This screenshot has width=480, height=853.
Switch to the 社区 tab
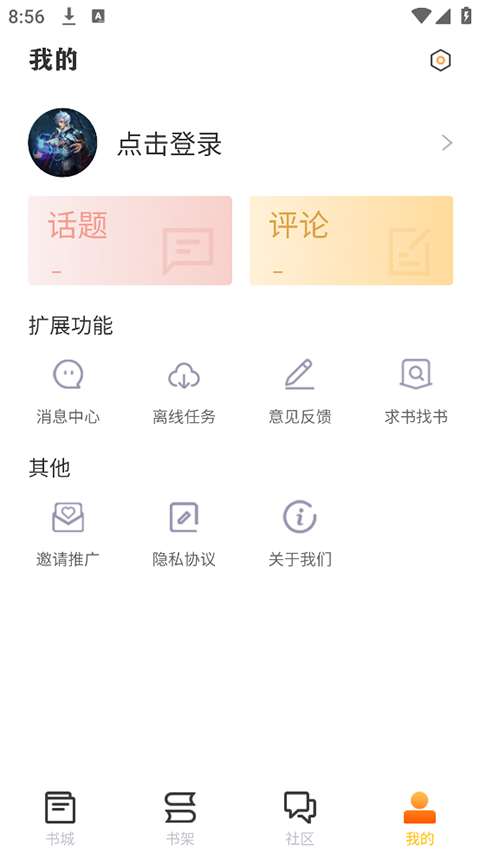click(300, 818)
